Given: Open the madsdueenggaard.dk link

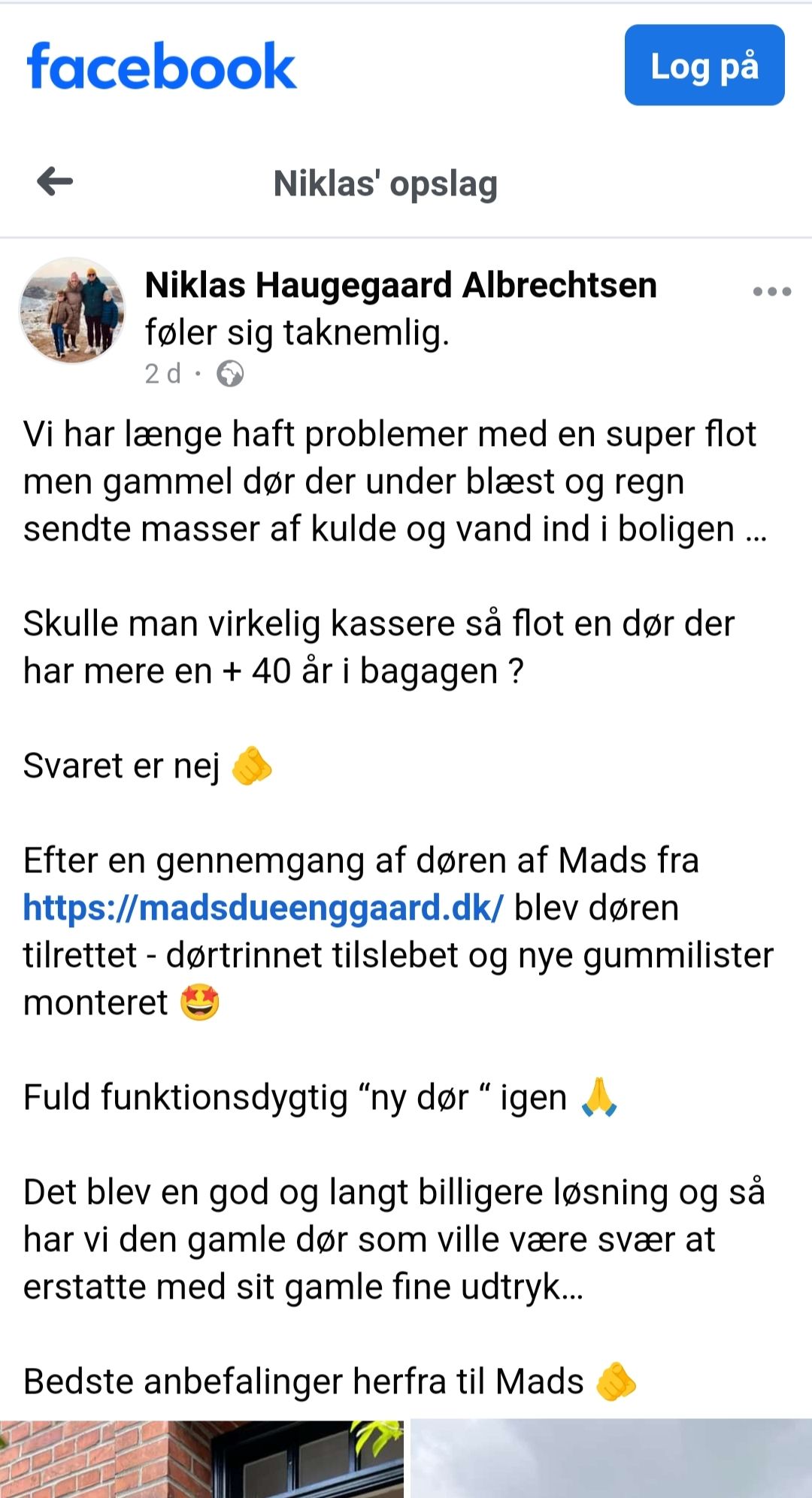Looking at the screenshot, I should pos(263,908).
